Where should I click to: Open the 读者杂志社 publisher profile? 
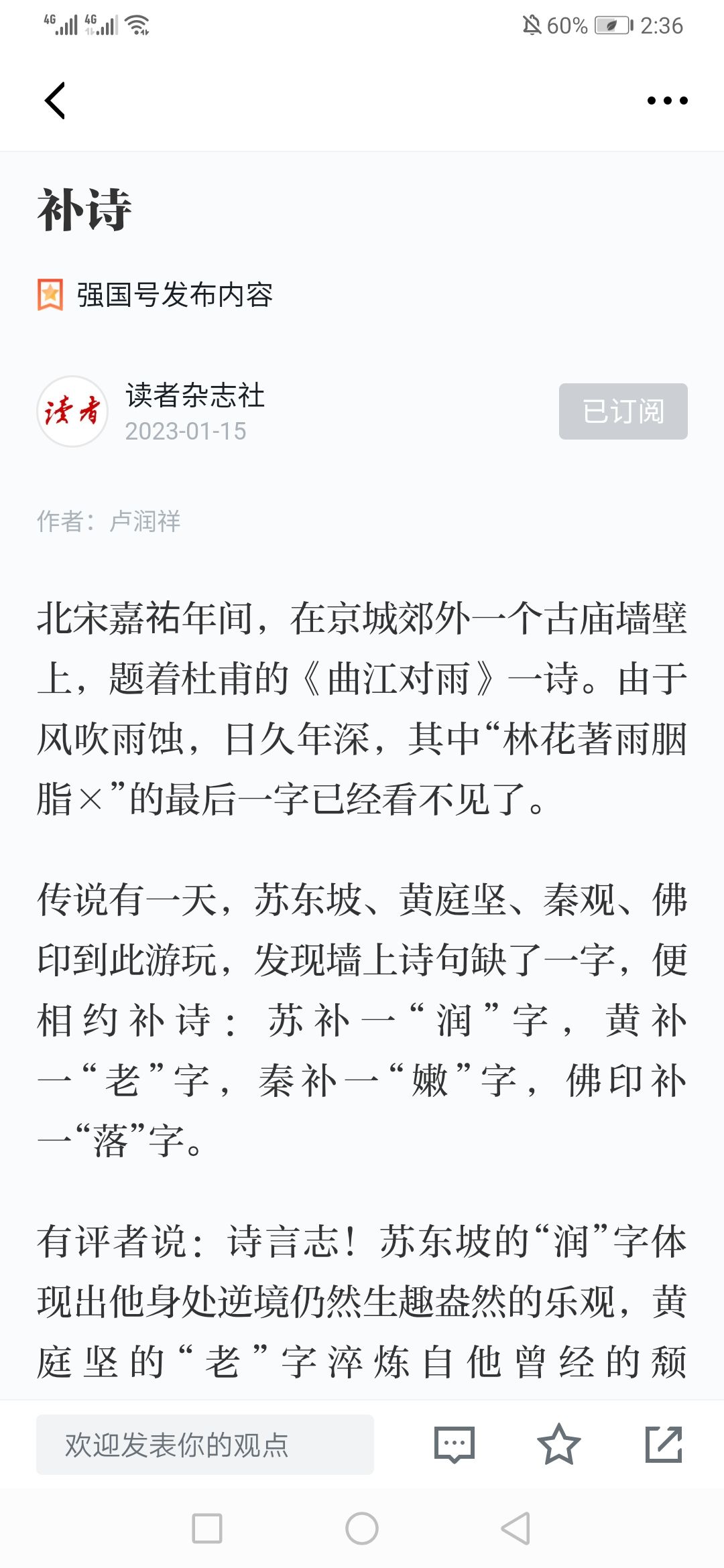[x=195, y=395]
